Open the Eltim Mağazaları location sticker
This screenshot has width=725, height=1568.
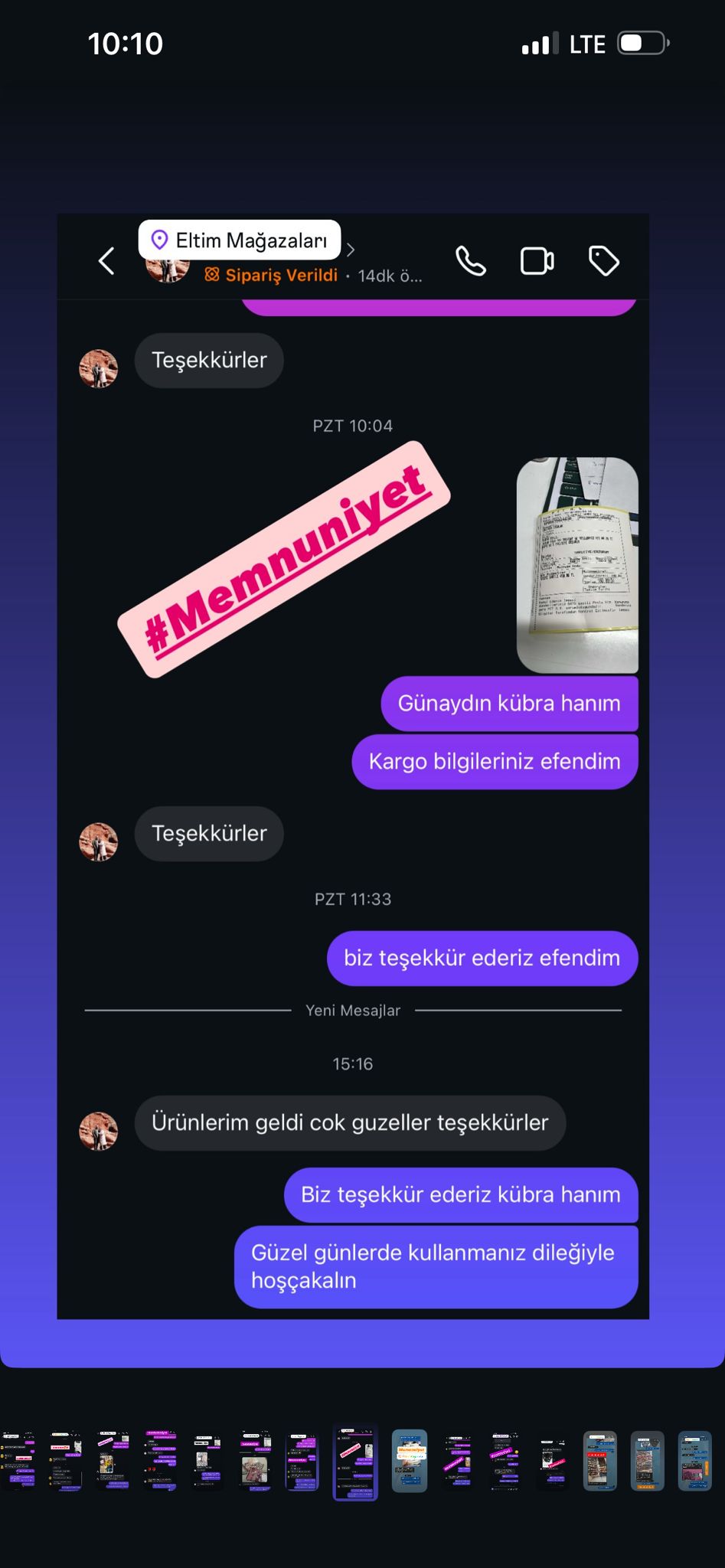[240, 240]
